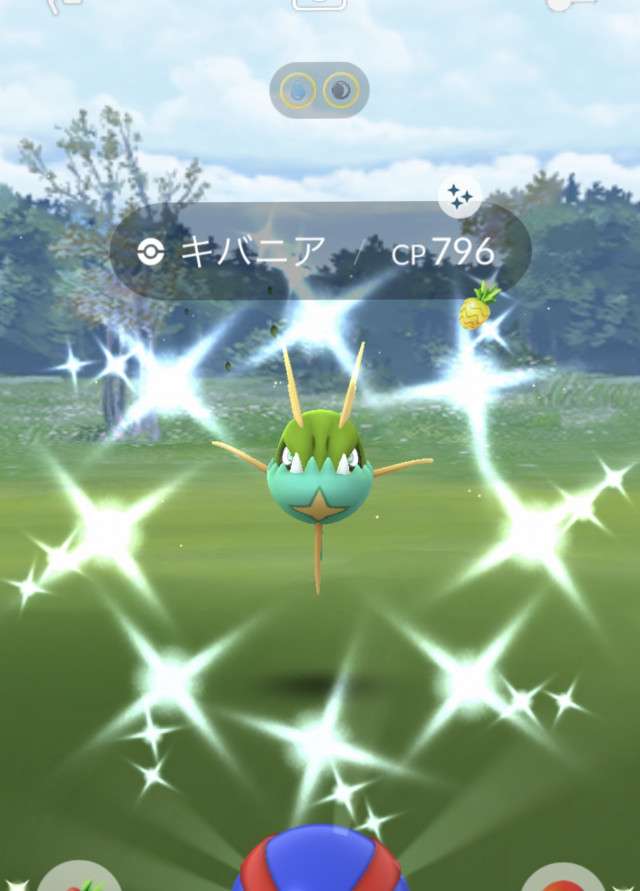This screenshot has width=640, height=891.
Task: Open the camera to photograph キバニア
Action: click(x=319, y=5)
